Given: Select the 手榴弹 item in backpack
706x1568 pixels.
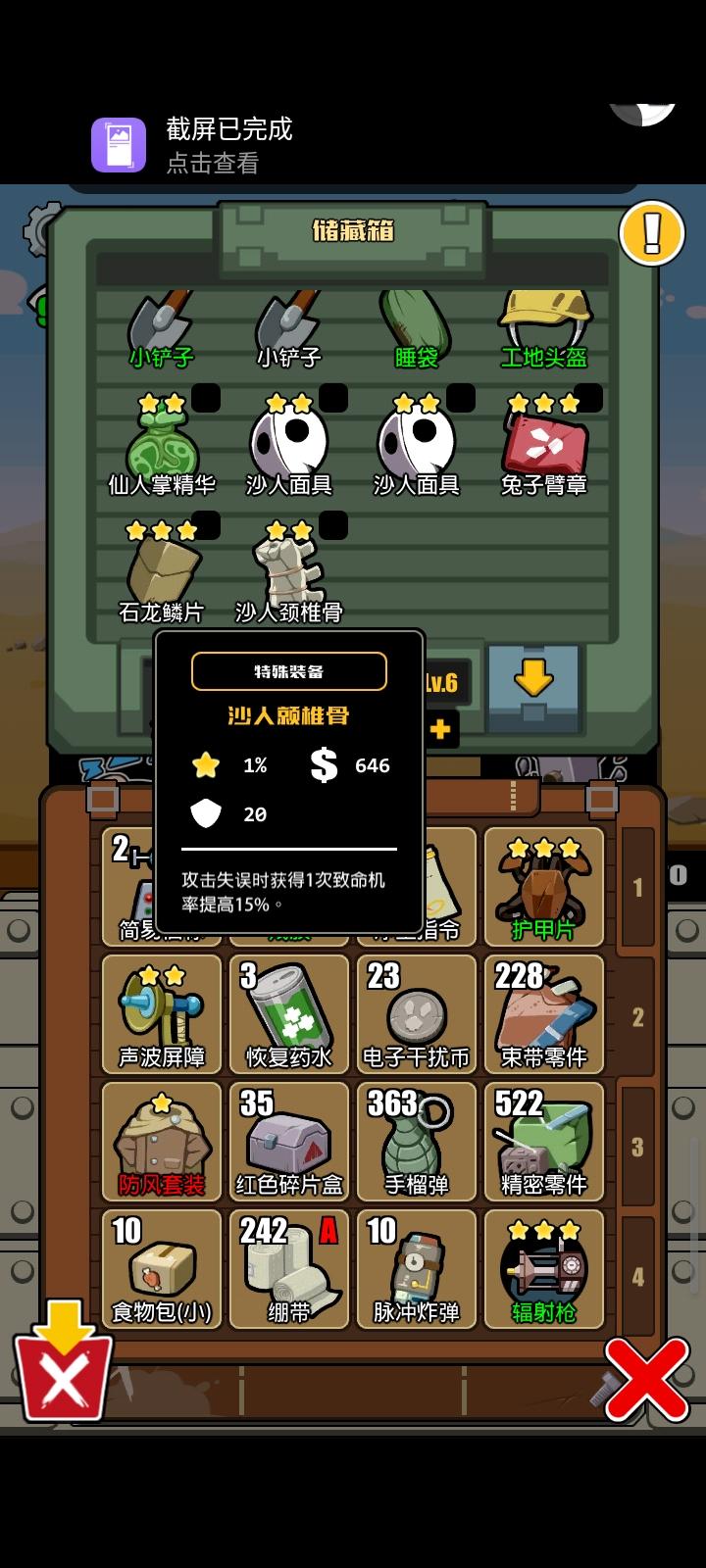Looking at the screenshot, I should (x=417, y=1142).
